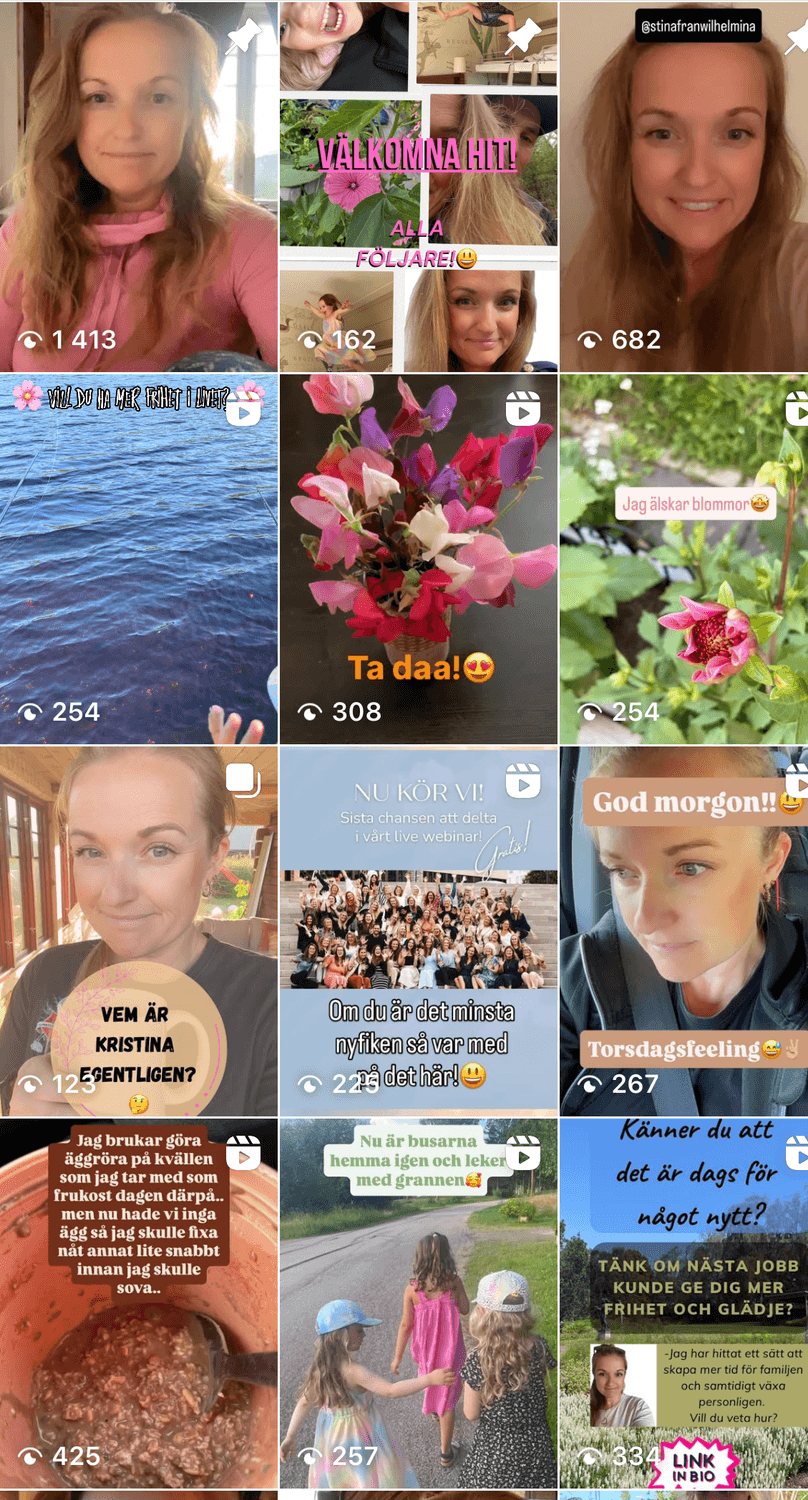808x1500 pixels.
Task: Open the pinned post with 1 413 views
Action: (138, 186)
